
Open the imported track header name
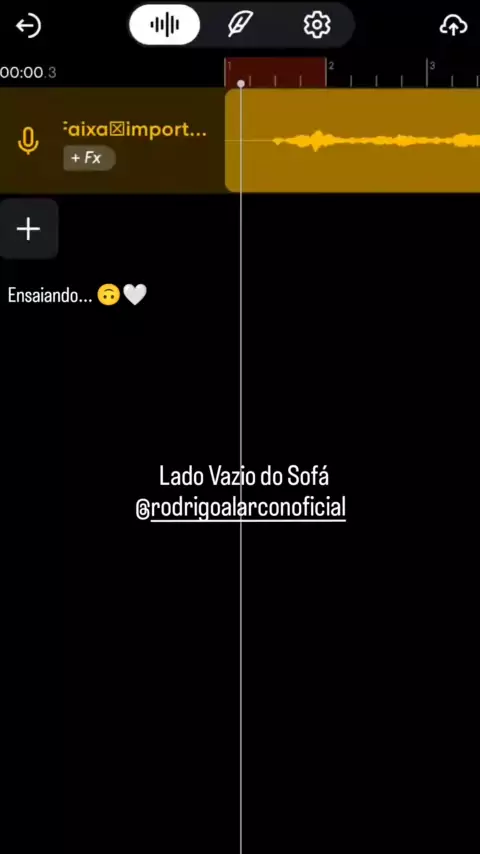[x=135, y=130]
